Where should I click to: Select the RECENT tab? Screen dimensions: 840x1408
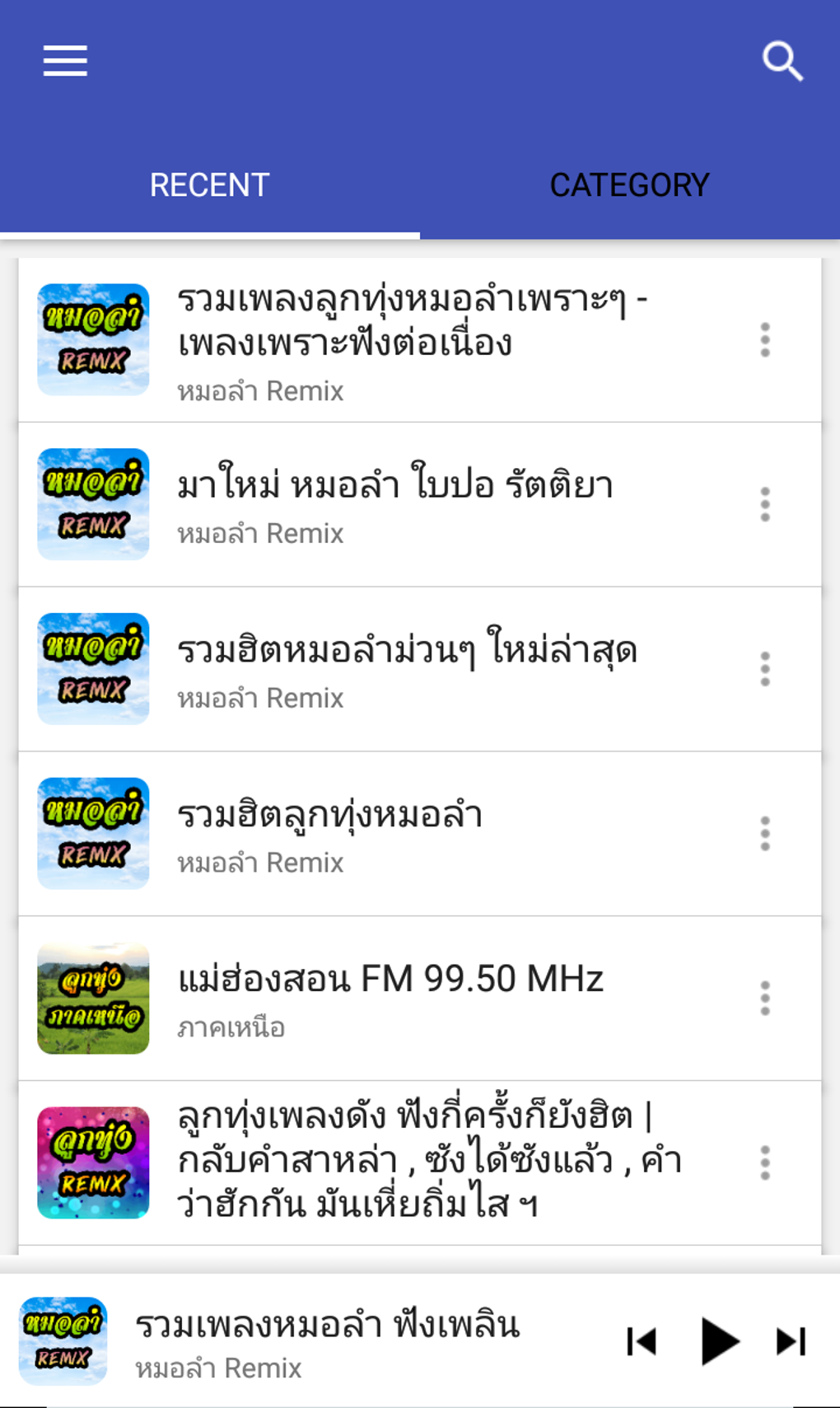pyautogui.click(x=209, y=185)
